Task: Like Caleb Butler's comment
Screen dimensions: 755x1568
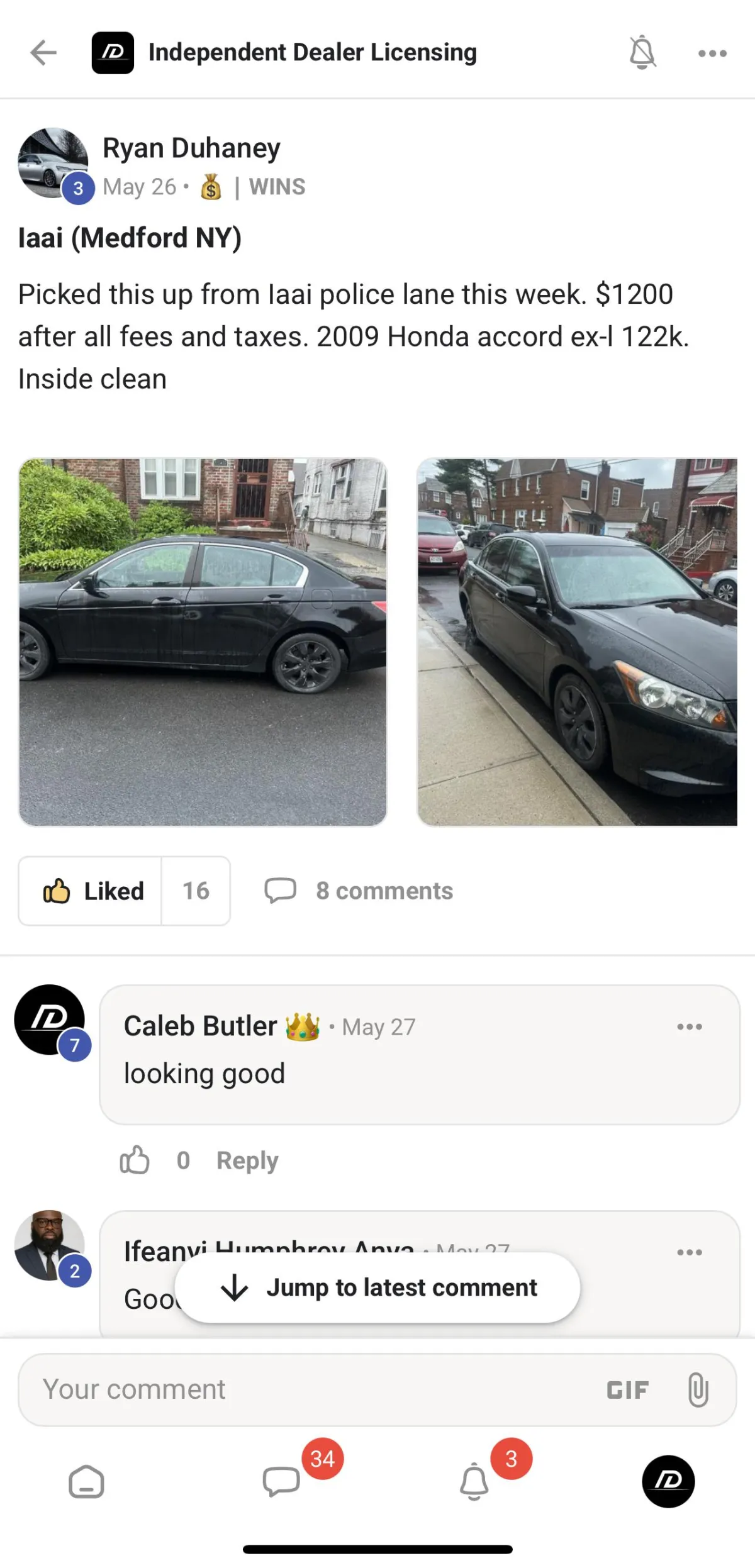Action: pyautogui.click(x=135, y=1160)
